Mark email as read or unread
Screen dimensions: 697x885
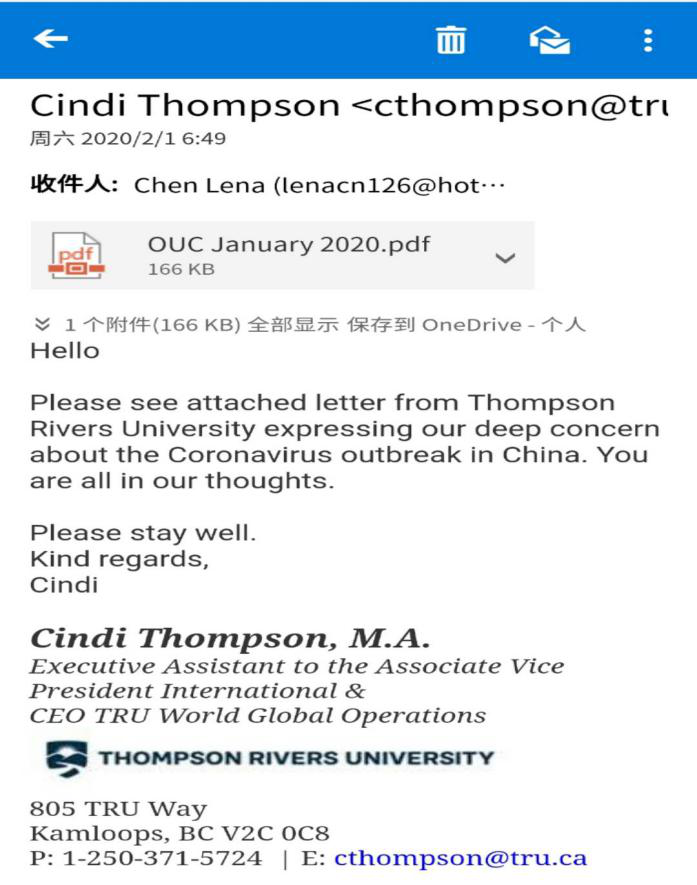pyautogui.click(x=549, y=40)
